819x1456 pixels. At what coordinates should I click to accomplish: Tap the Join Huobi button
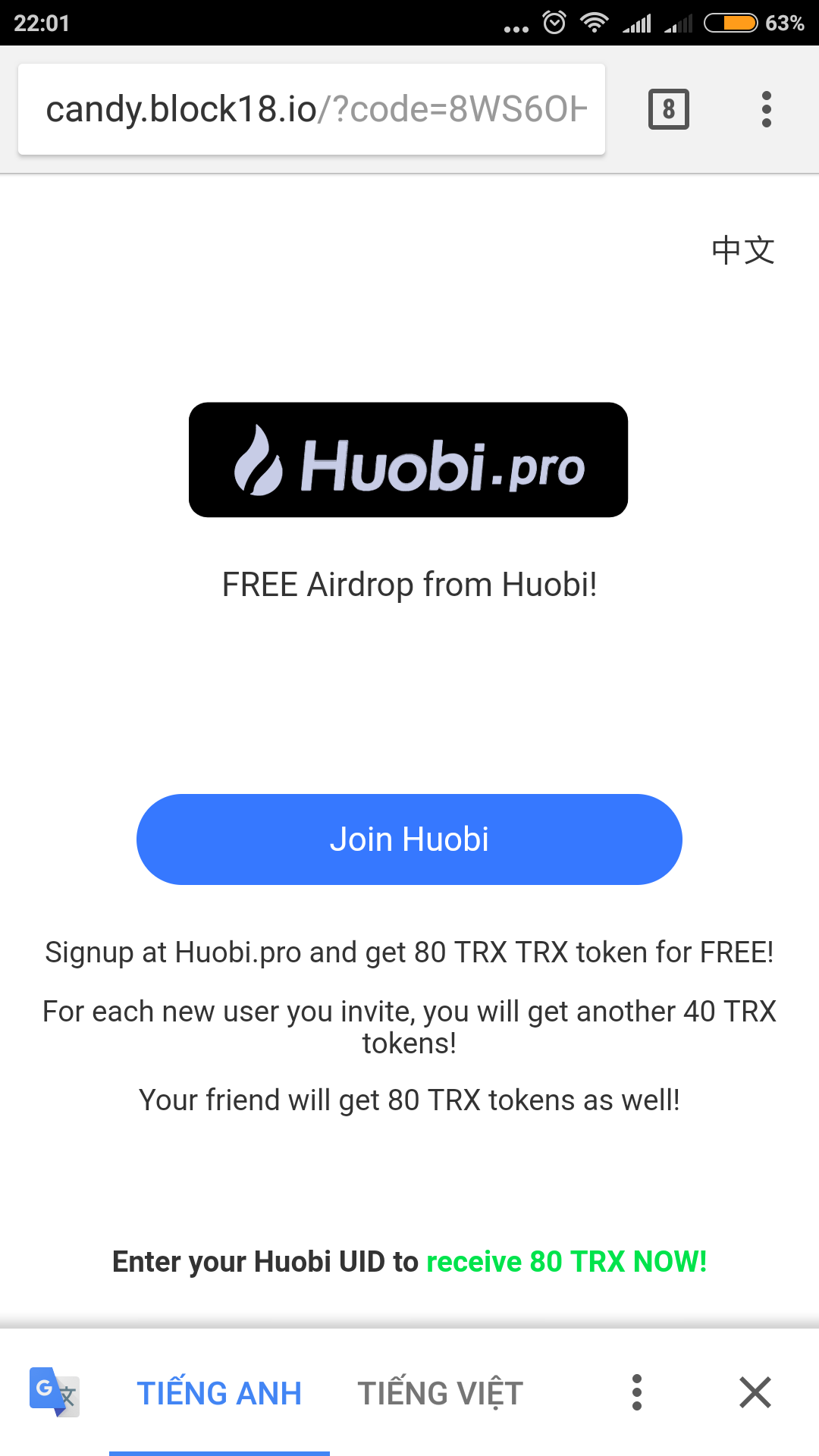point(409,839)
